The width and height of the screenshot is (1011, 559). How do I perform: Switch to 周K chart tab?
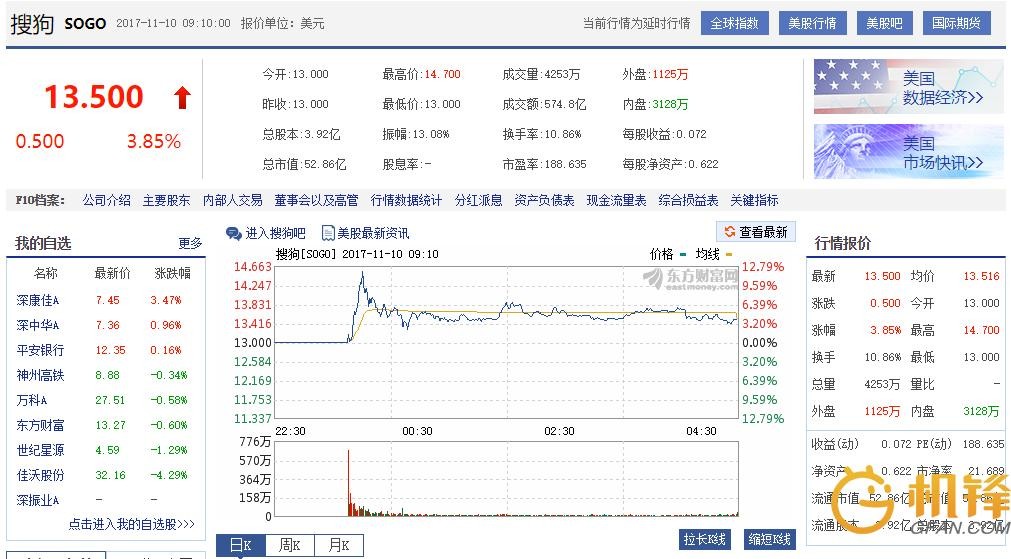point(289,545)
